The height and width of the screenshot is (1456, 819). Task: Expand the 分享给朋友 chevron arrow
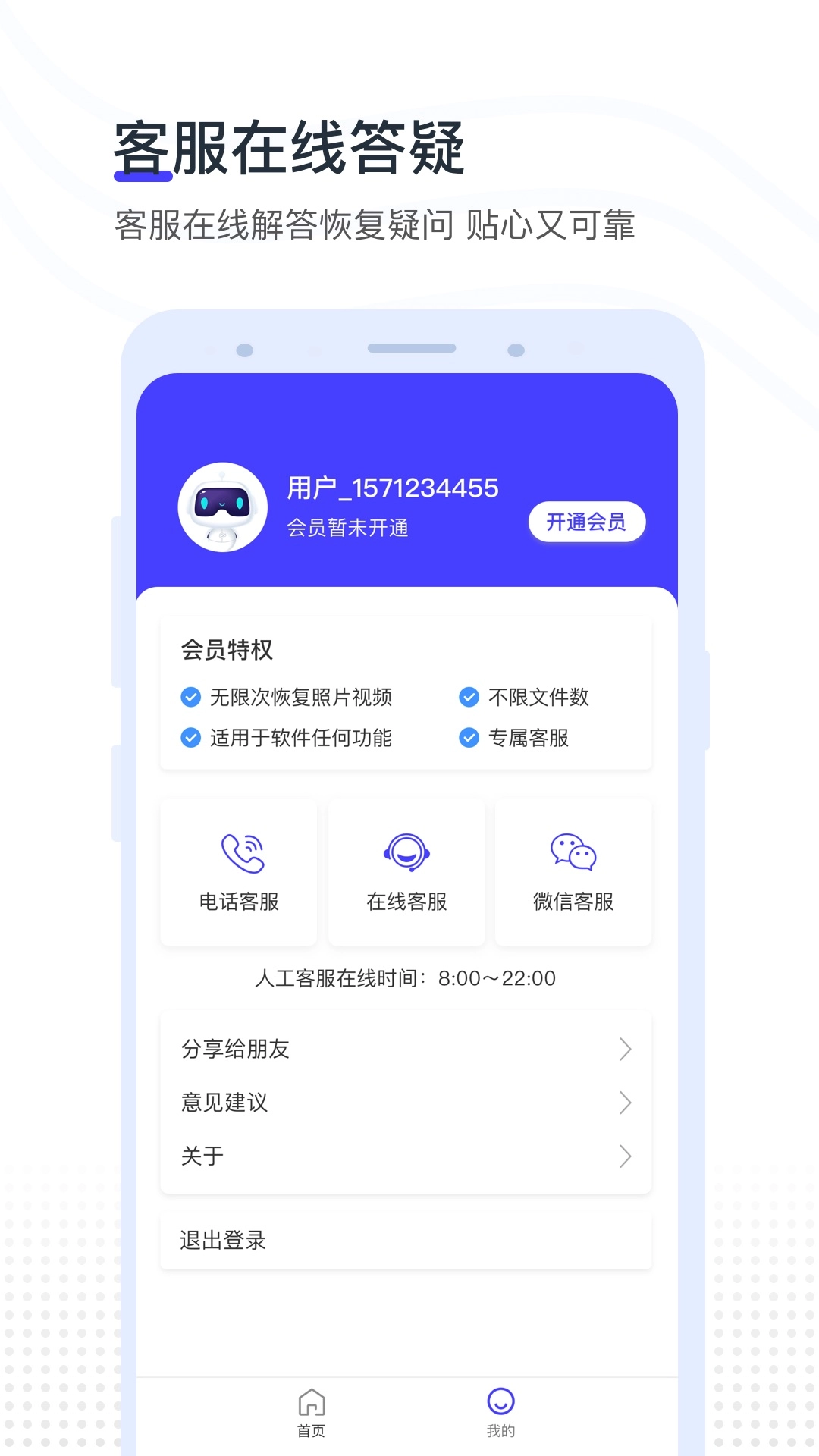(625, 1049)
